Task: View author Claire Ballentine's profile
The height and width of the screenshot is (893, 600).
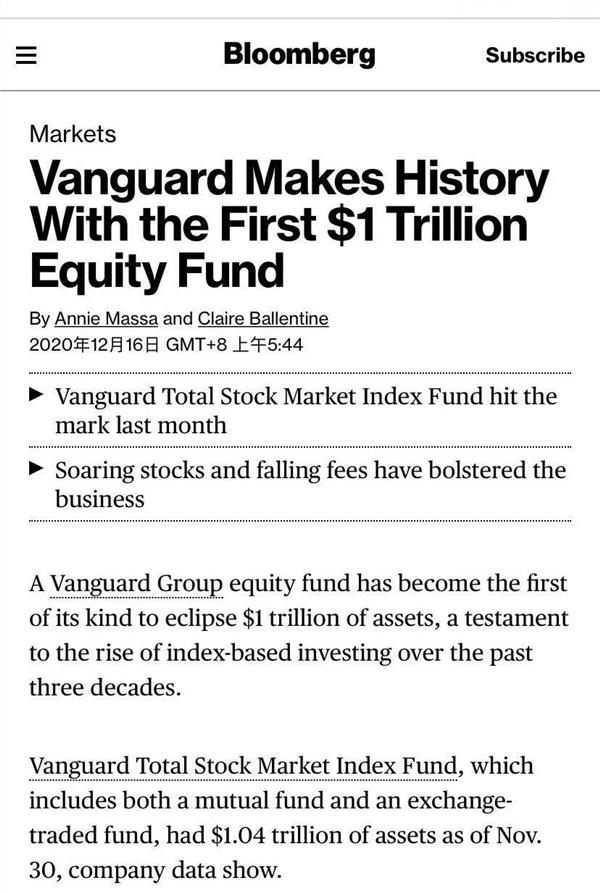Action: 263,319
